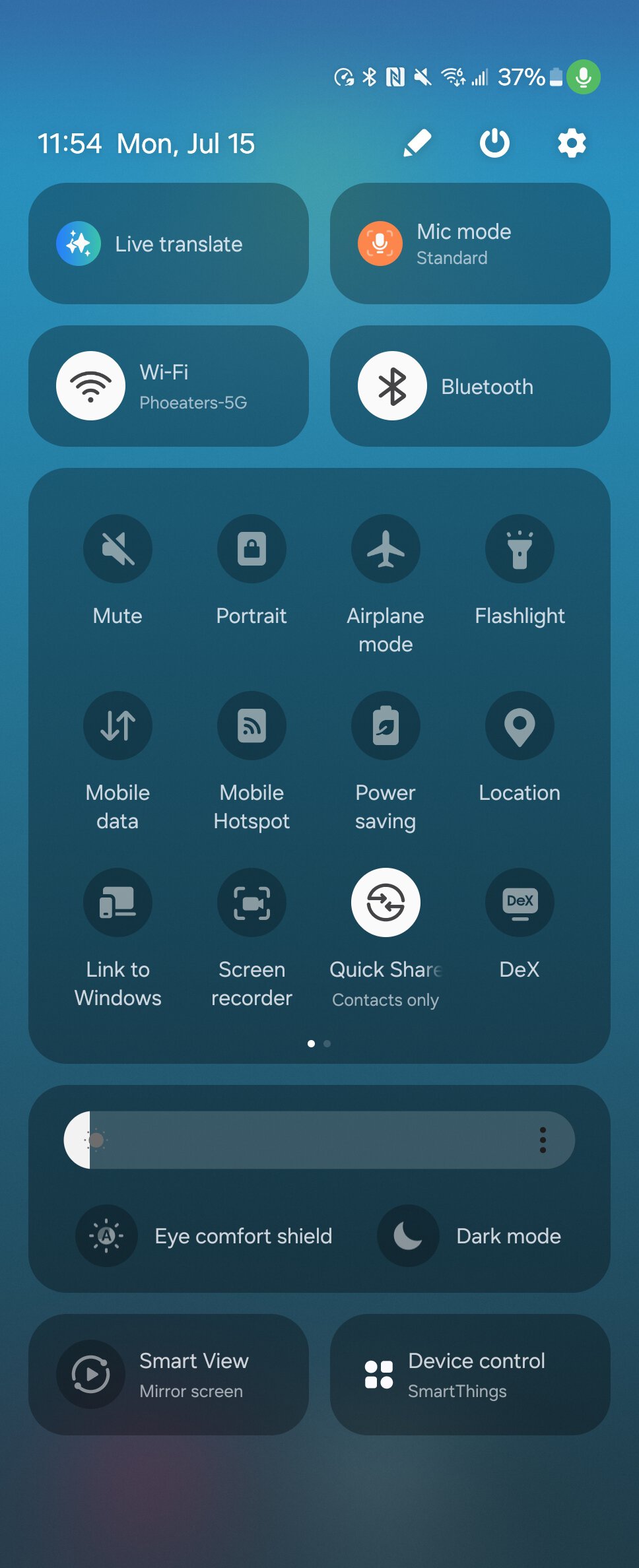The width and height of the screenshot is (639, 1568).
Task: Enable Mobile data
Action: coord(118,725)
